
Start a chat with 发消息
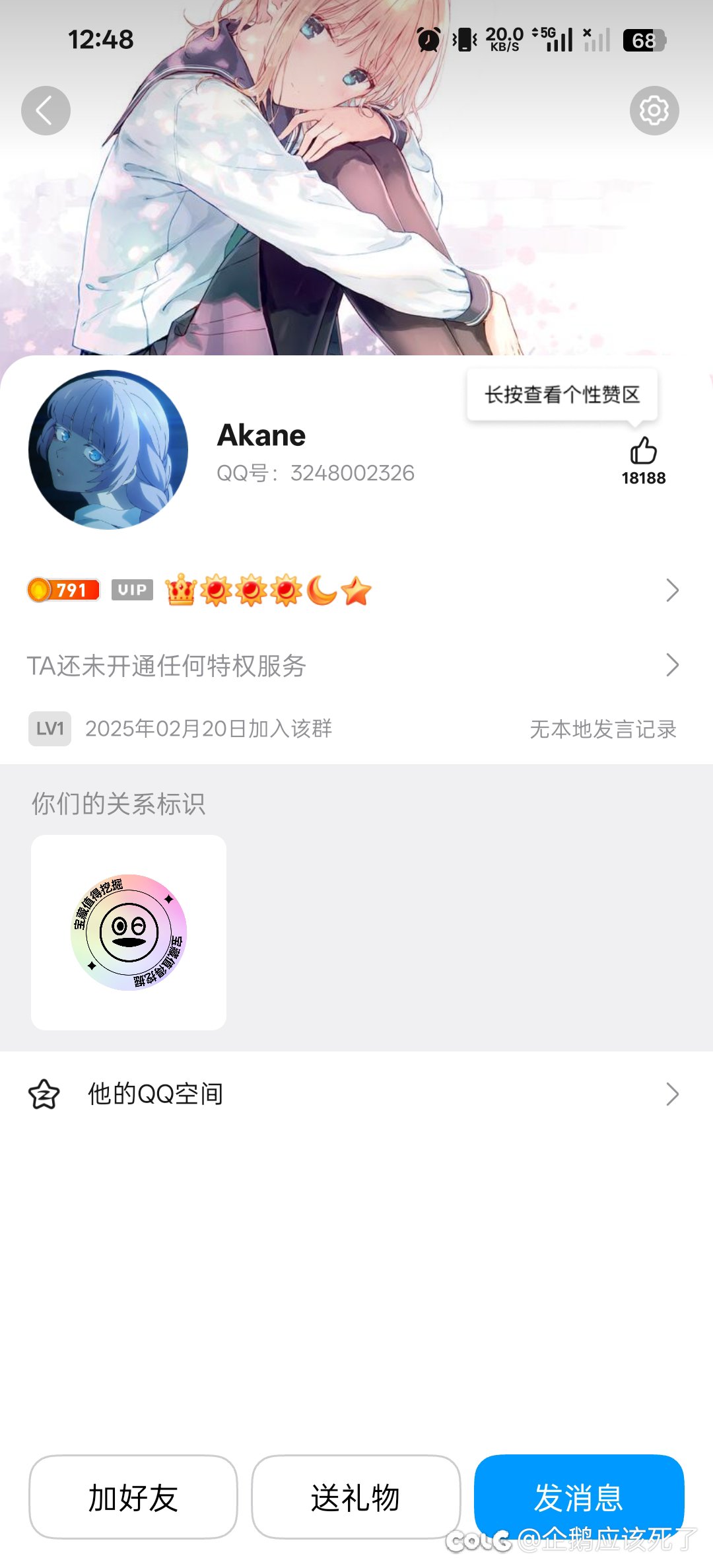[x=578, y=1494]
